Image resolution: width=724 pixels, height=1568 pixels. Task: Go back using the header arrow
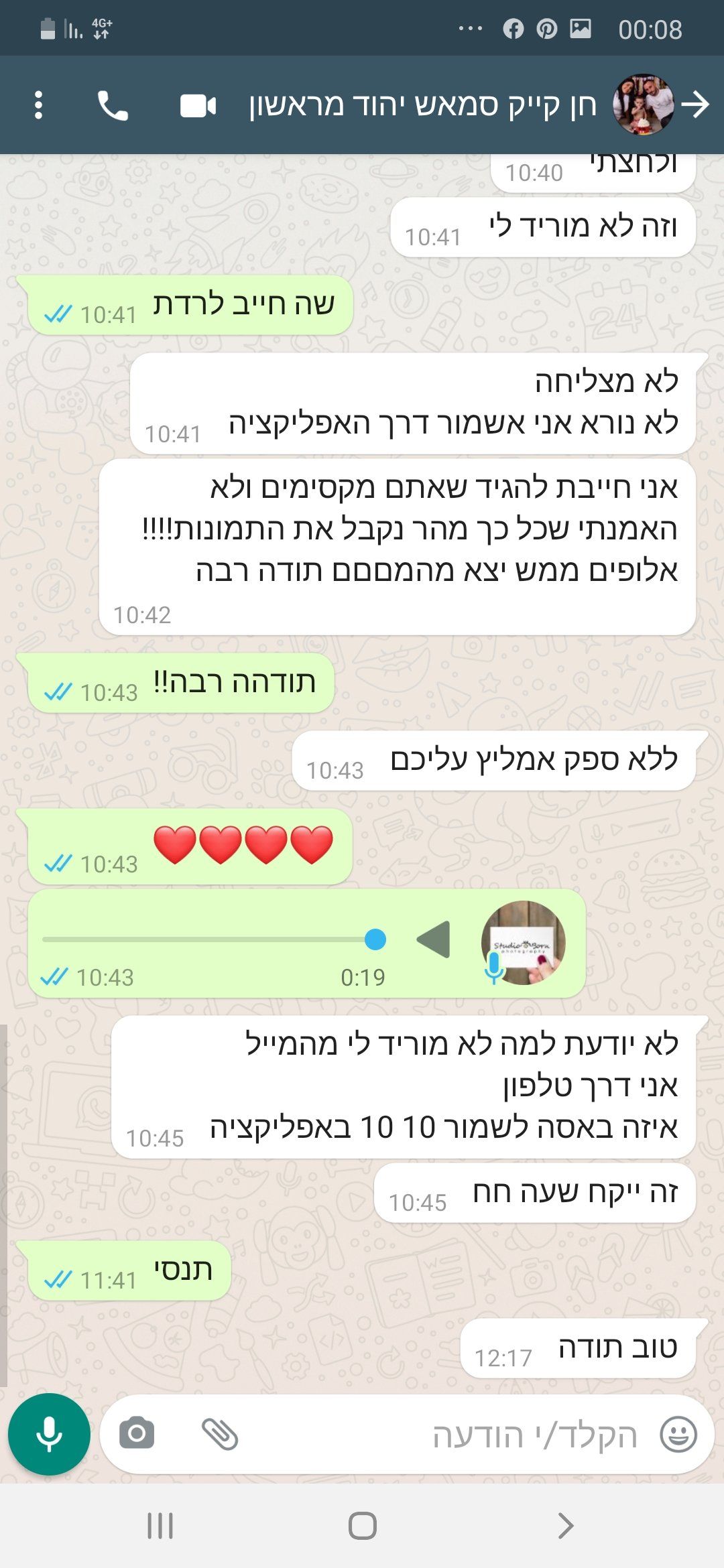point(695,105)
